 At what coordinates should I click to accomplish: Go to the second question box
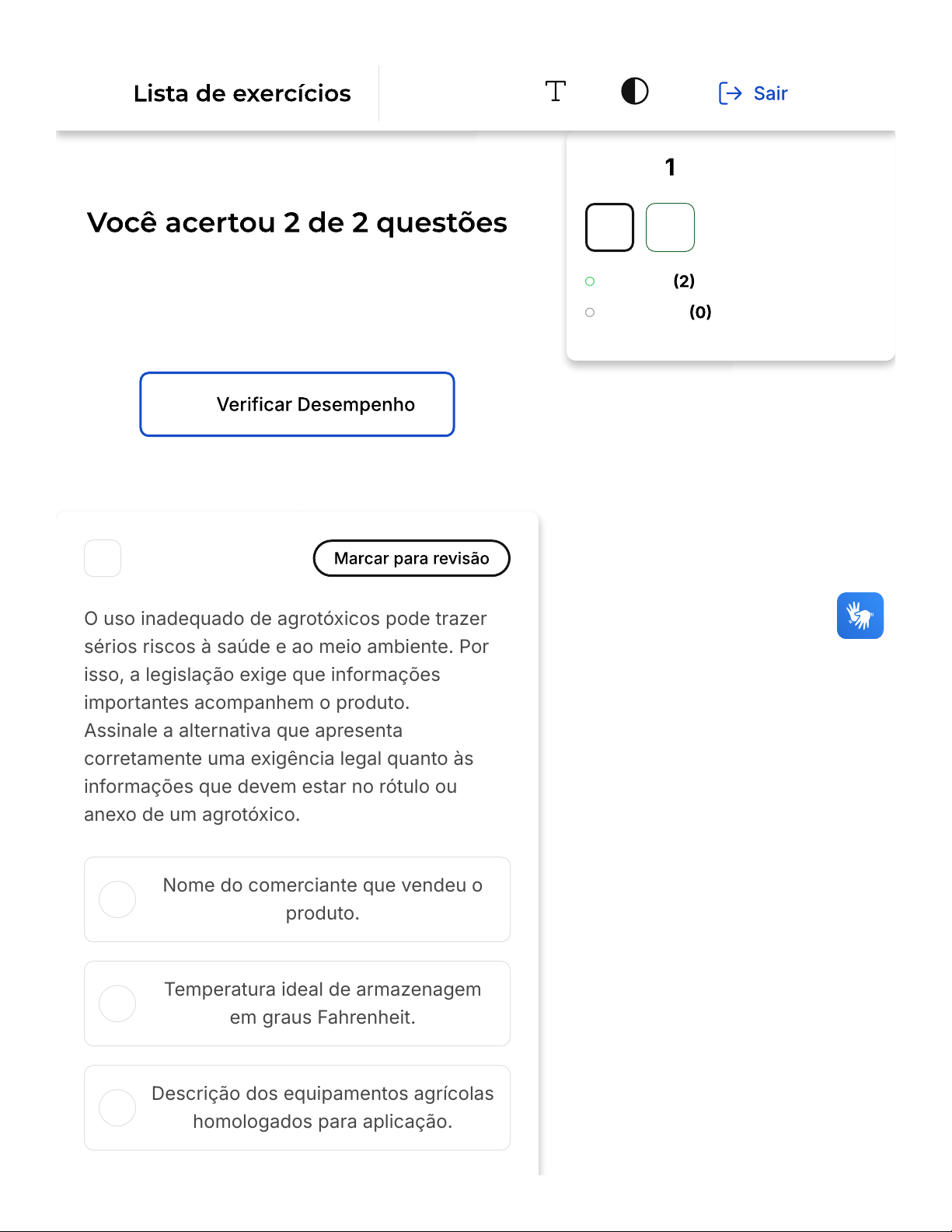pyautogui.click(x=670, y=228)
